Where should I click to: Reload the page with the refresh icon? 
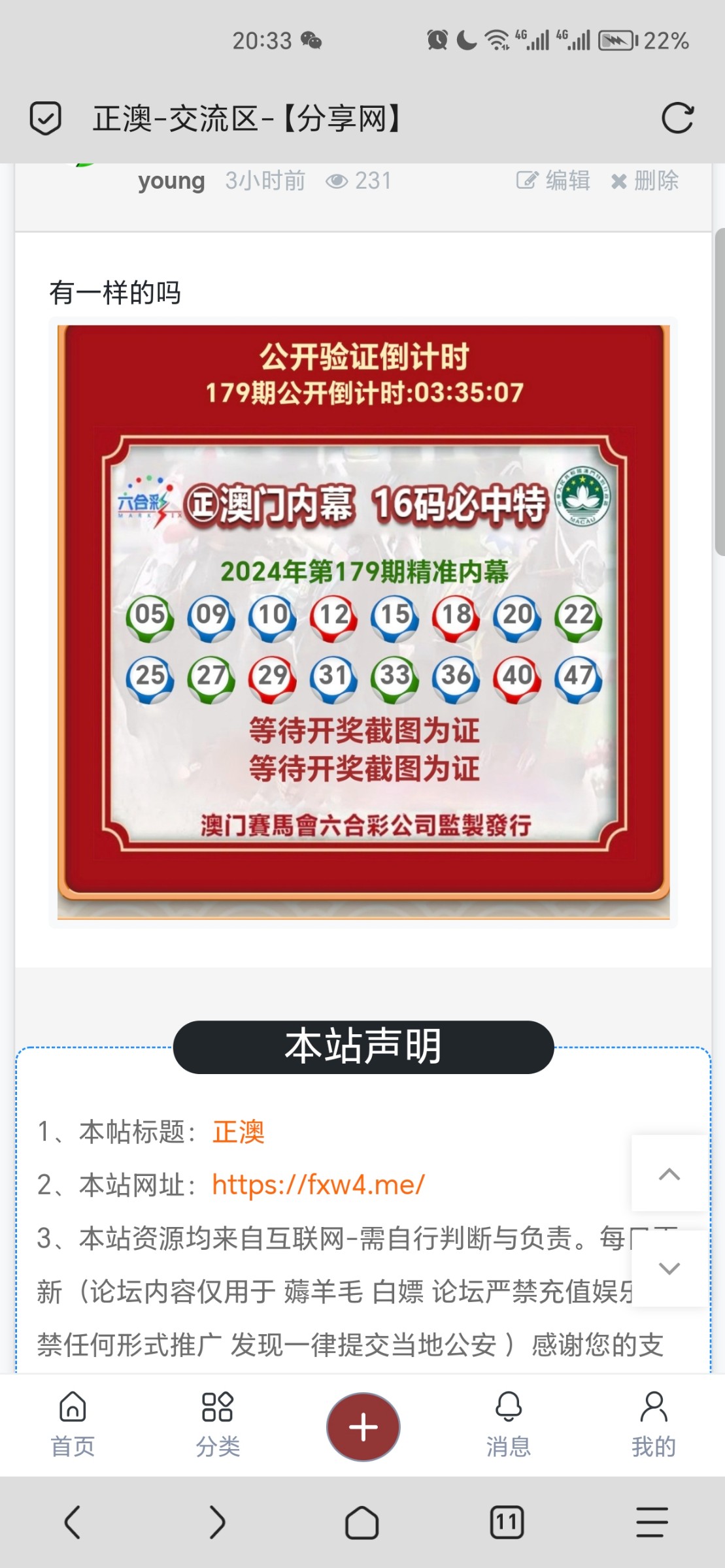tap(677, 118)
